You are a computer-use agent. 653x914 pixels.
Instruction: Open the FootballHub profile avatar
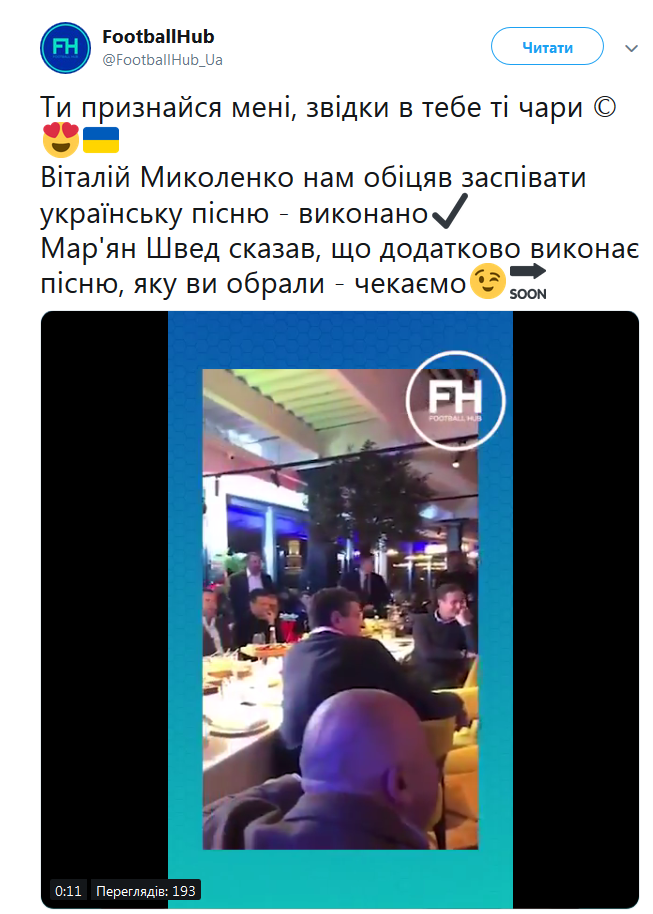coord(67,47)
